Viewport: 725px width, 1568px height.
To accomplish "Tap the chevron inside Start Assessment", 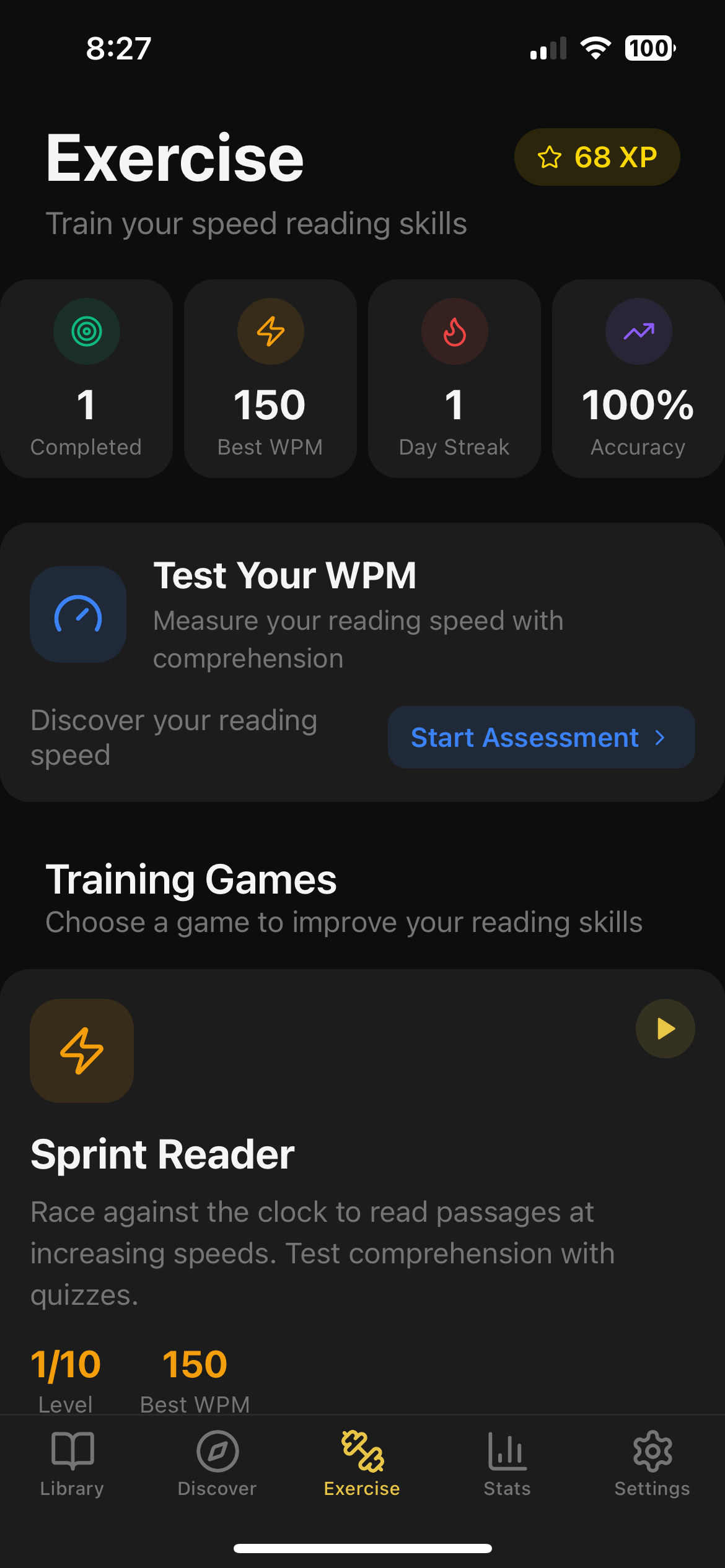I will point(660,737).
